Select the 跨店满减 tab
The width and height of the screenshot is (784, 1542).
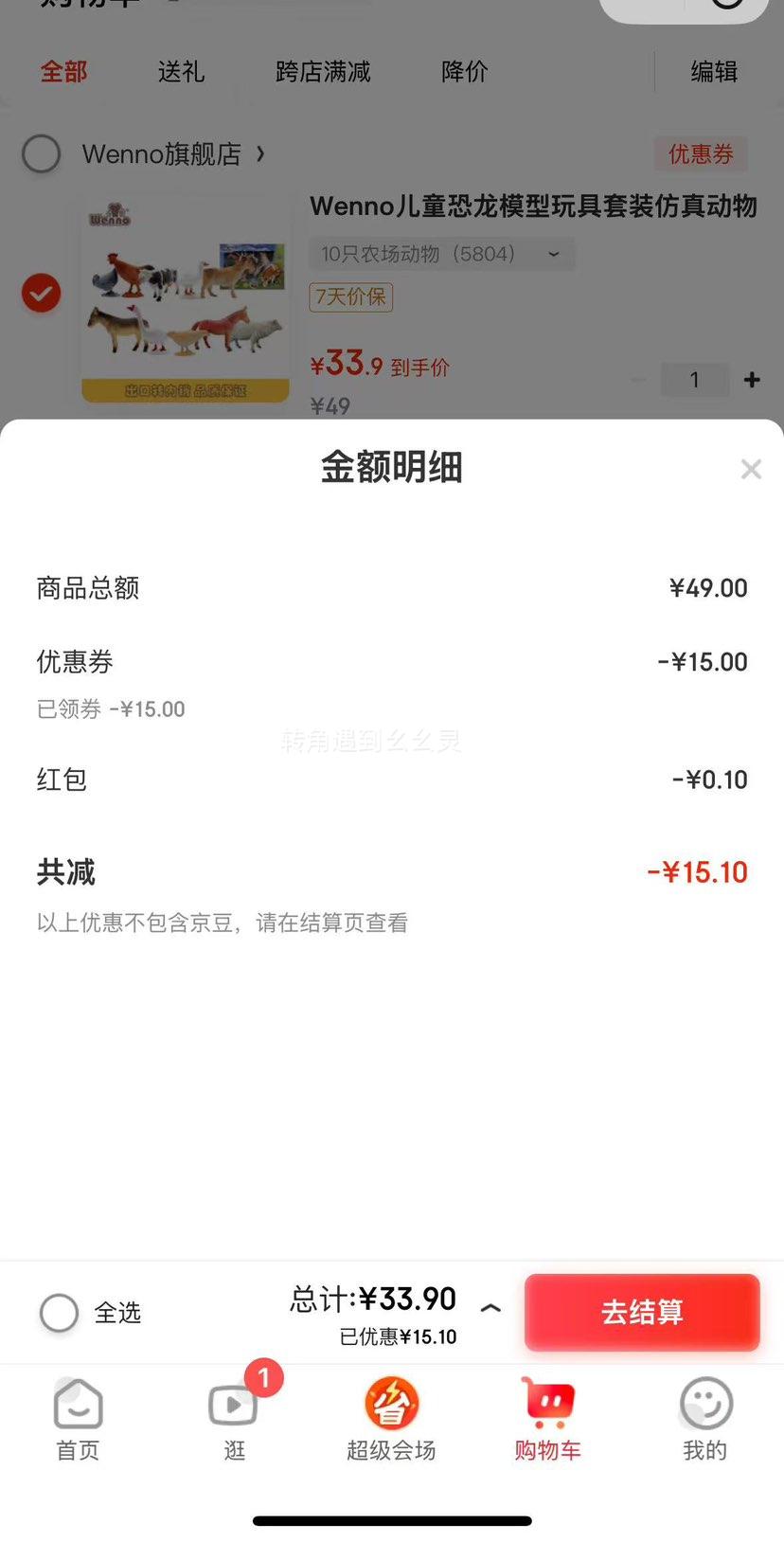(323, 72)
